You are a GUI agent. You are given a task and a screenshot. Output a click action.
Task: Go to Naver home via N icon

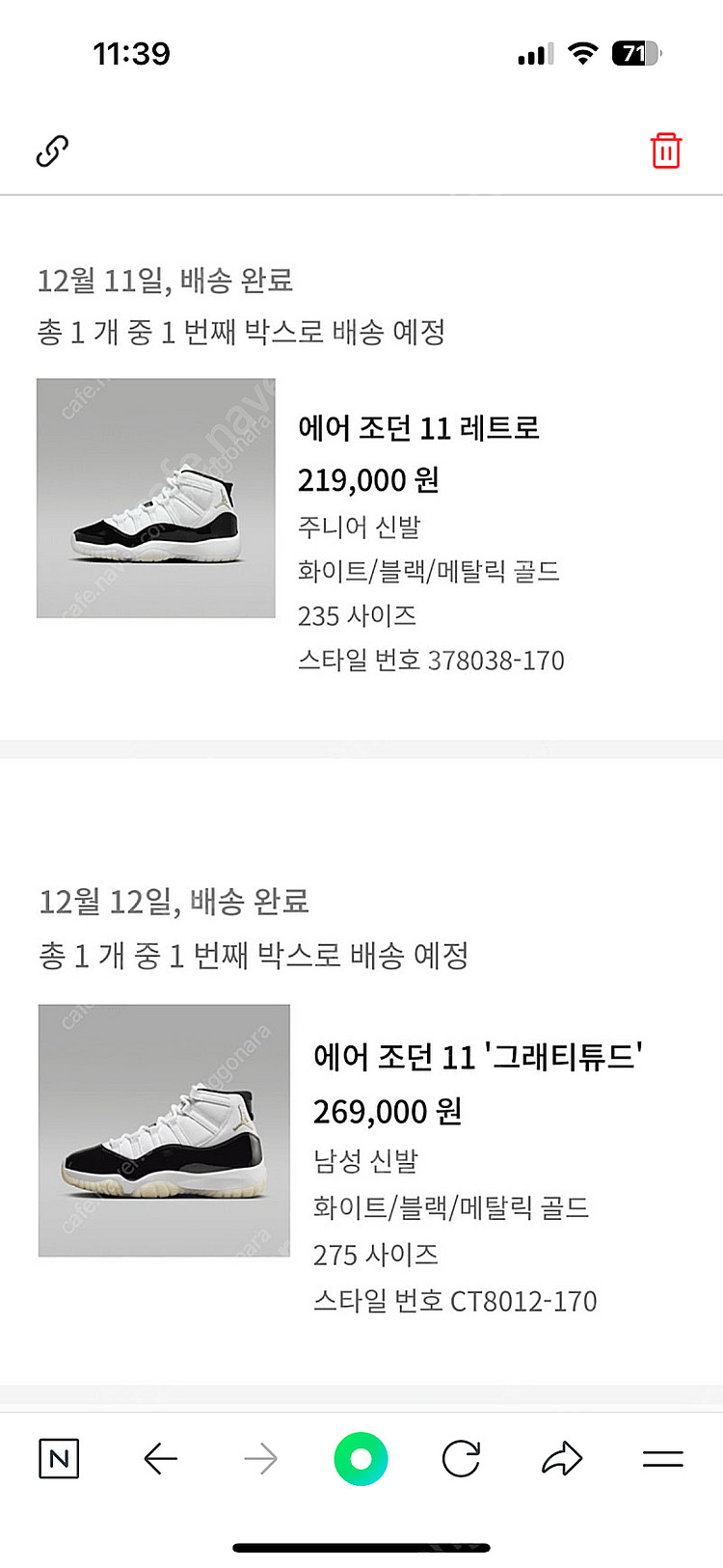point(59,1459)
